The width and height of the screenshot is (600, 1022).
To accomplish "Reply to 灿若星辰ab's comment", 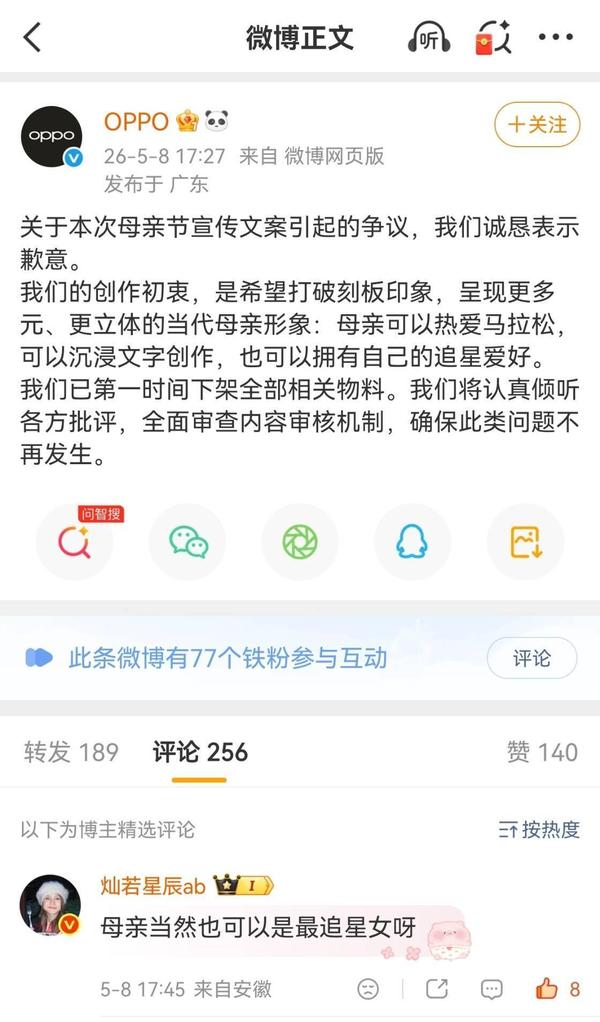I will [x=491, y=989].
